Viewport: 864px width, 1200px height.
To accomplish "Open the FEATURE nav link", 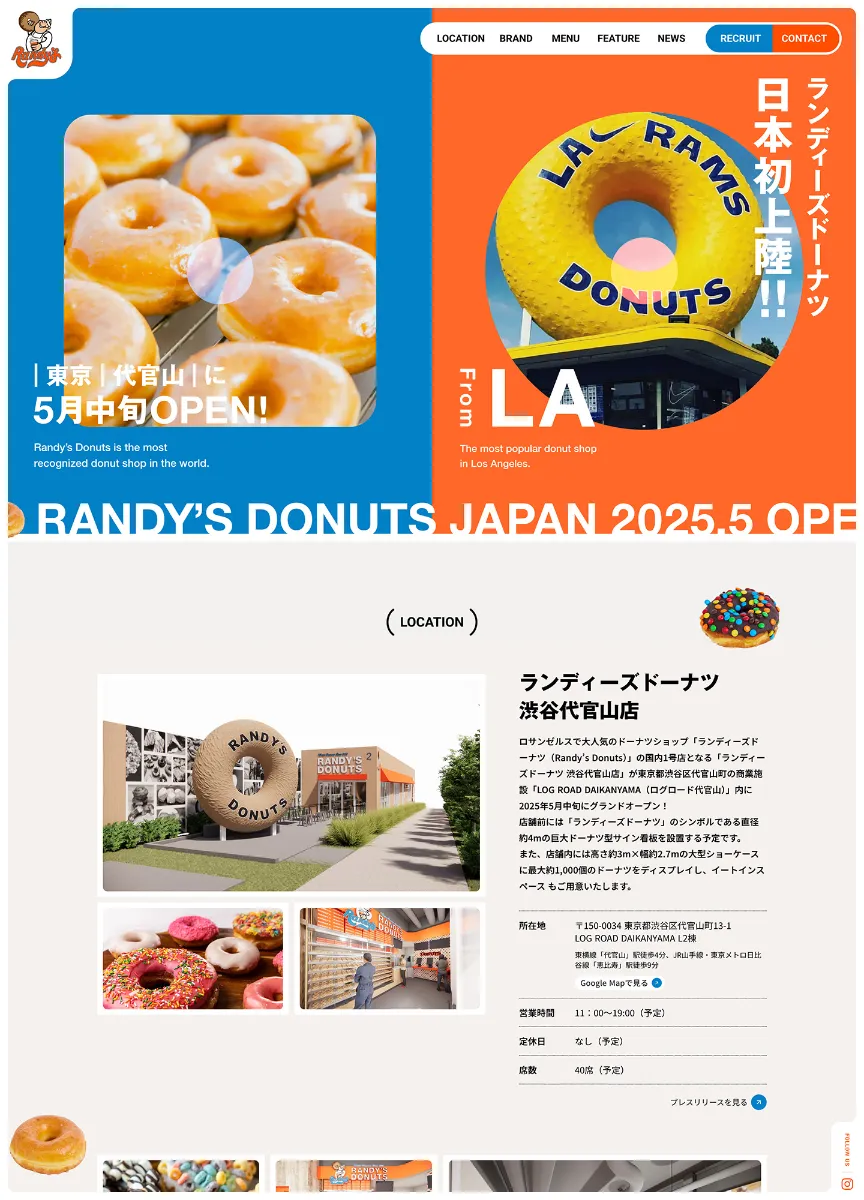I will (618, 39).
